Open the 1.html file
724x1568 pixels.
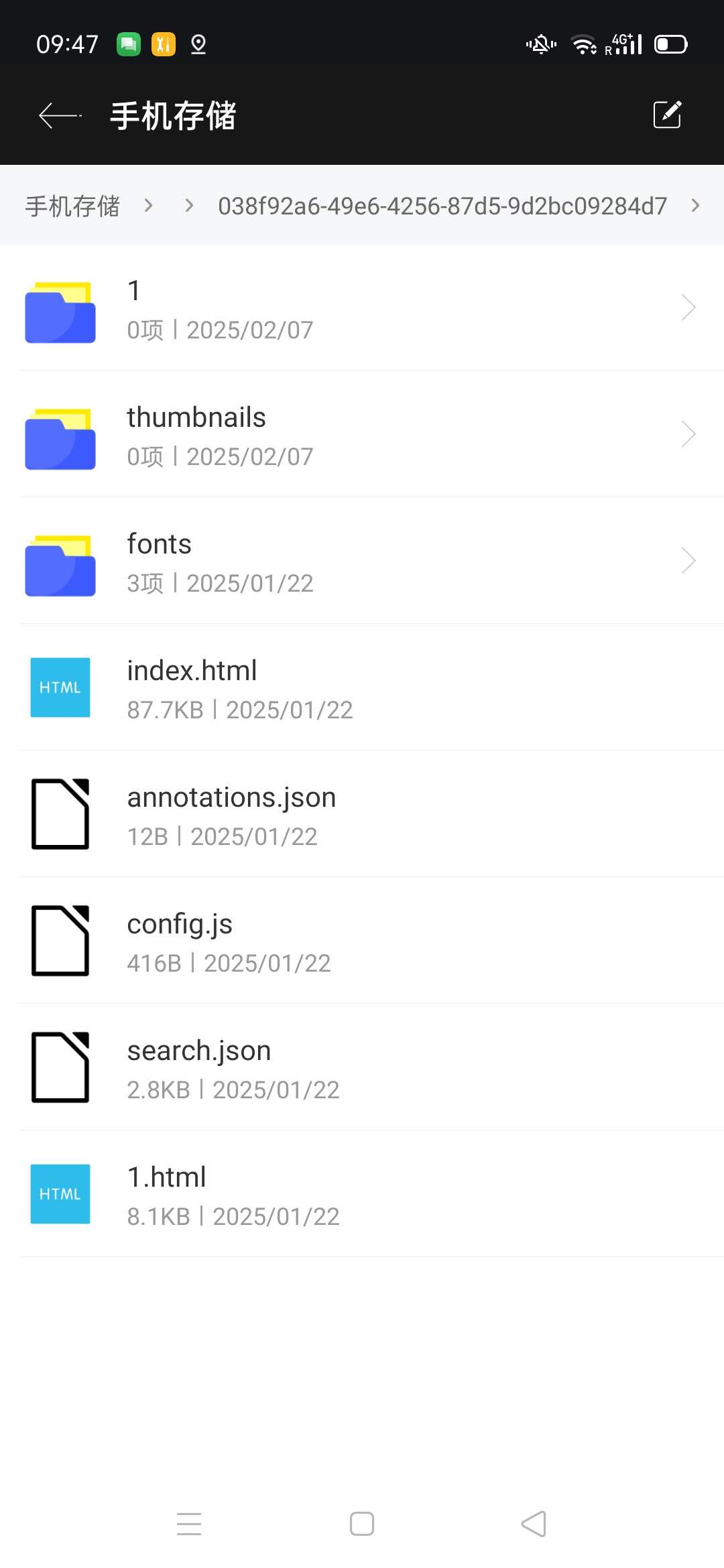pos(362,1195)
